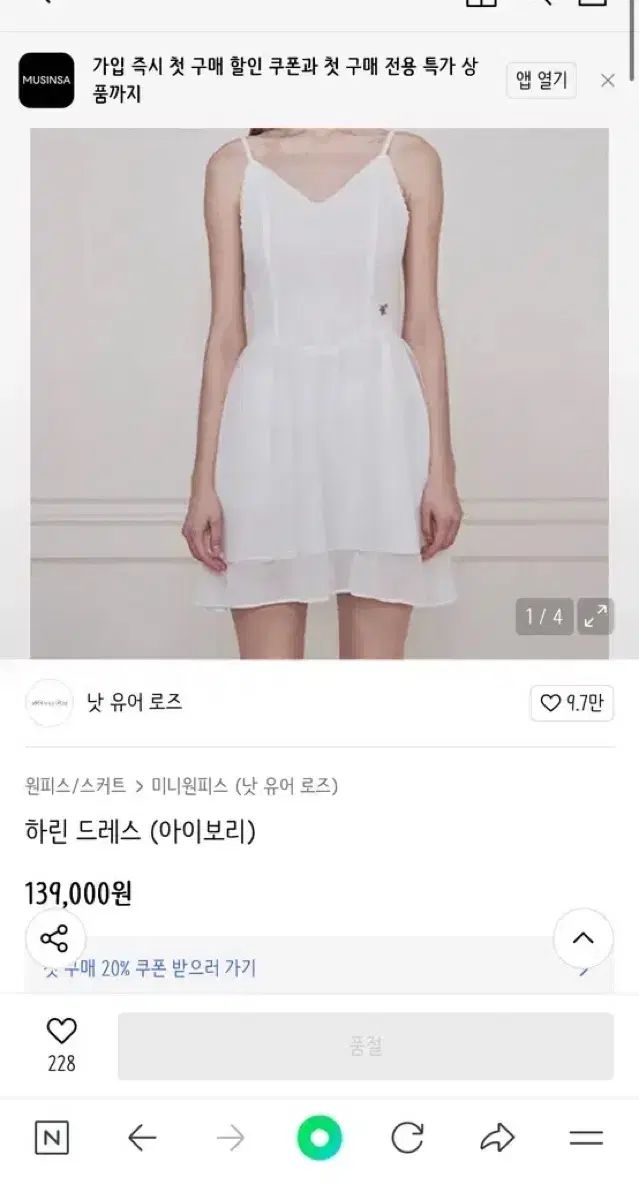Open the 낫 유어 로즈 brand page
639x1200 pixels.
[x=135, y=702]
